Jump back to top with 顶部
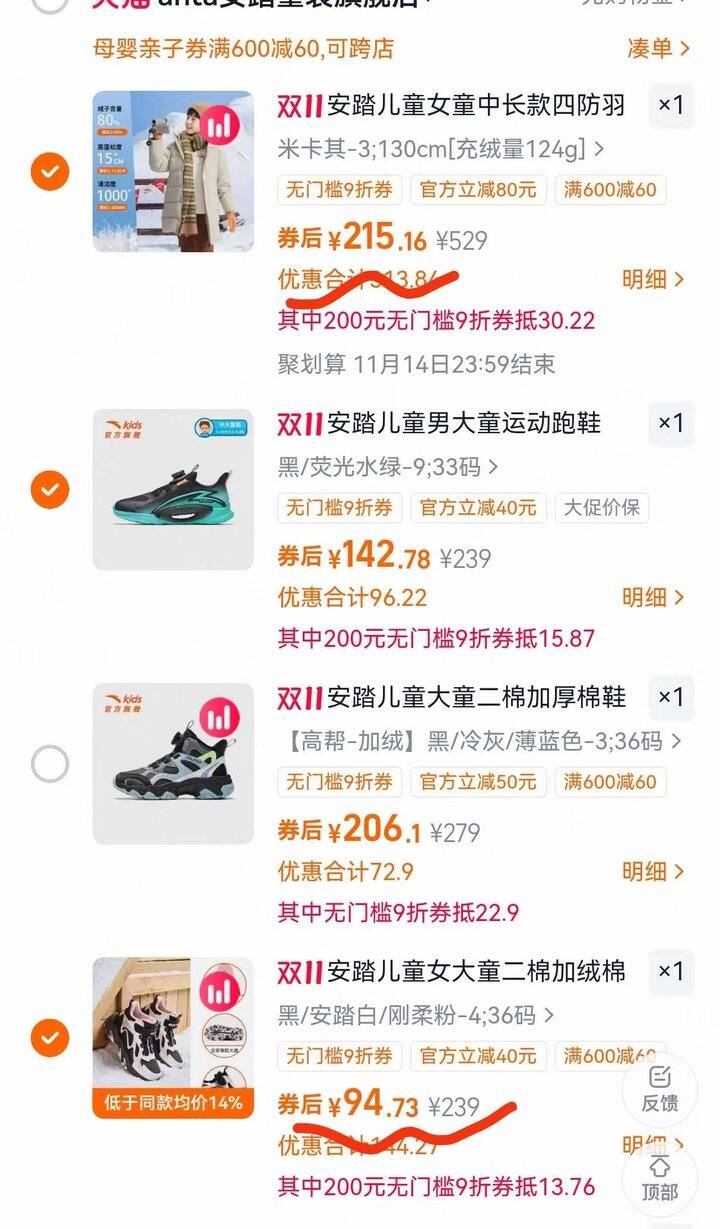This screenshot has width=720, height=1229. 659,1178
